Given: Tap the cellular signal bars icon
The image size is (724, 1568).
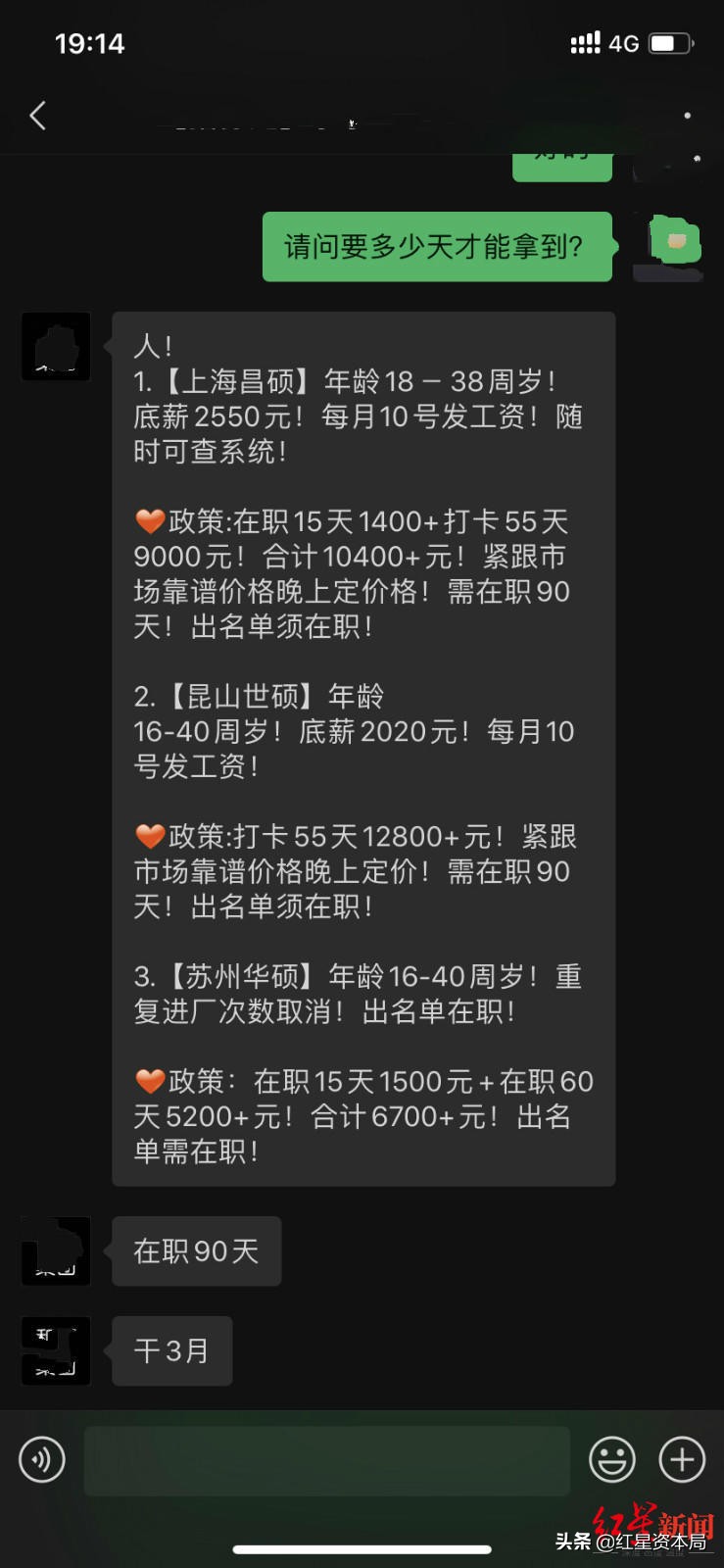Looking at the screenshot, I should tap(585, 41).
